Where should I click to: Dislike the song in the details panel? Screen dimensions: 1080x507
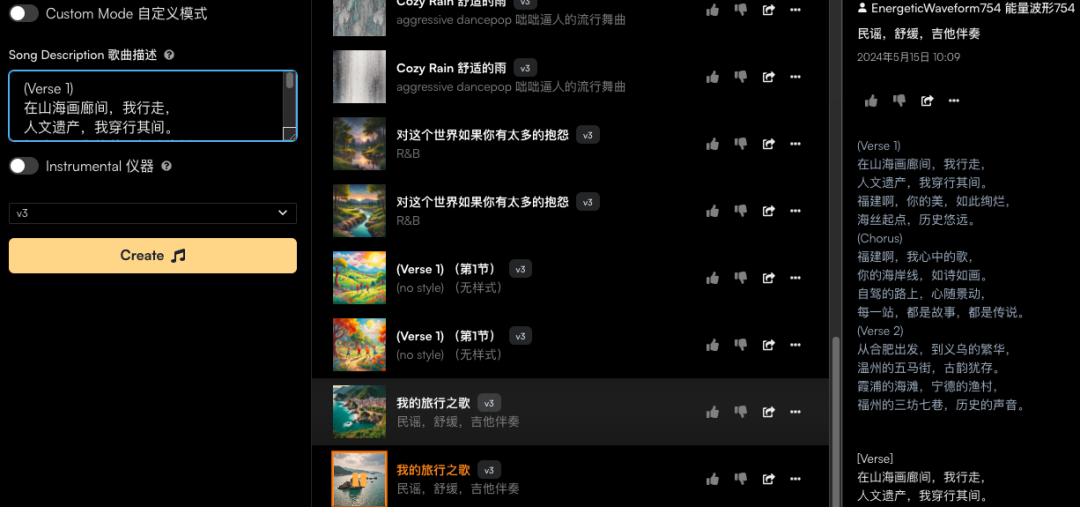[899, 101]
